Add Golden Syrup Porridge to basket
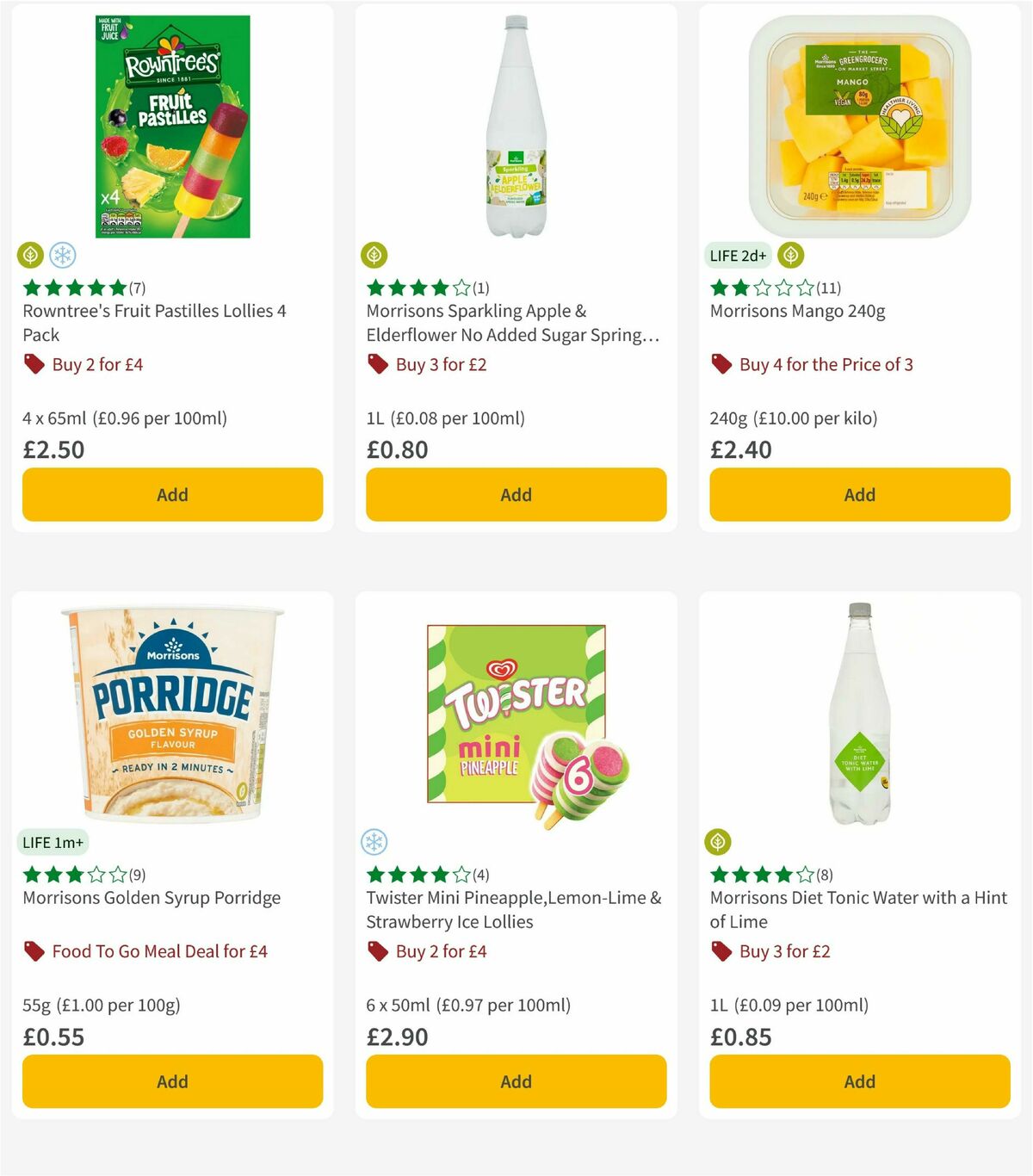Screen dimensions: 1033x1176 [172, 1081]
